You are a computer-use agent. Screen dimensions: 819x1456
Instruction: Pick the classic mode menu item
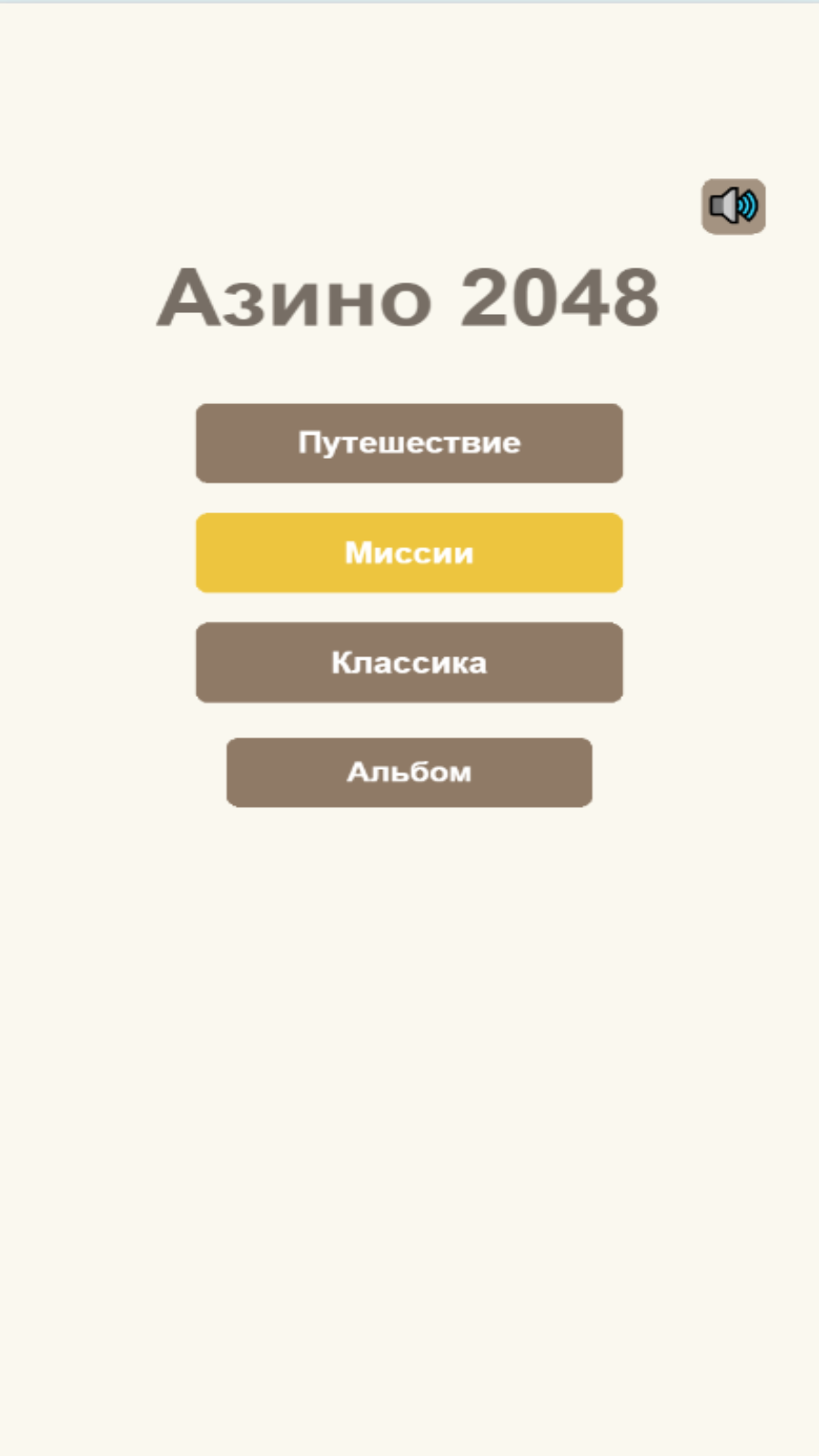pyautogui.click(x=409, y=662)
